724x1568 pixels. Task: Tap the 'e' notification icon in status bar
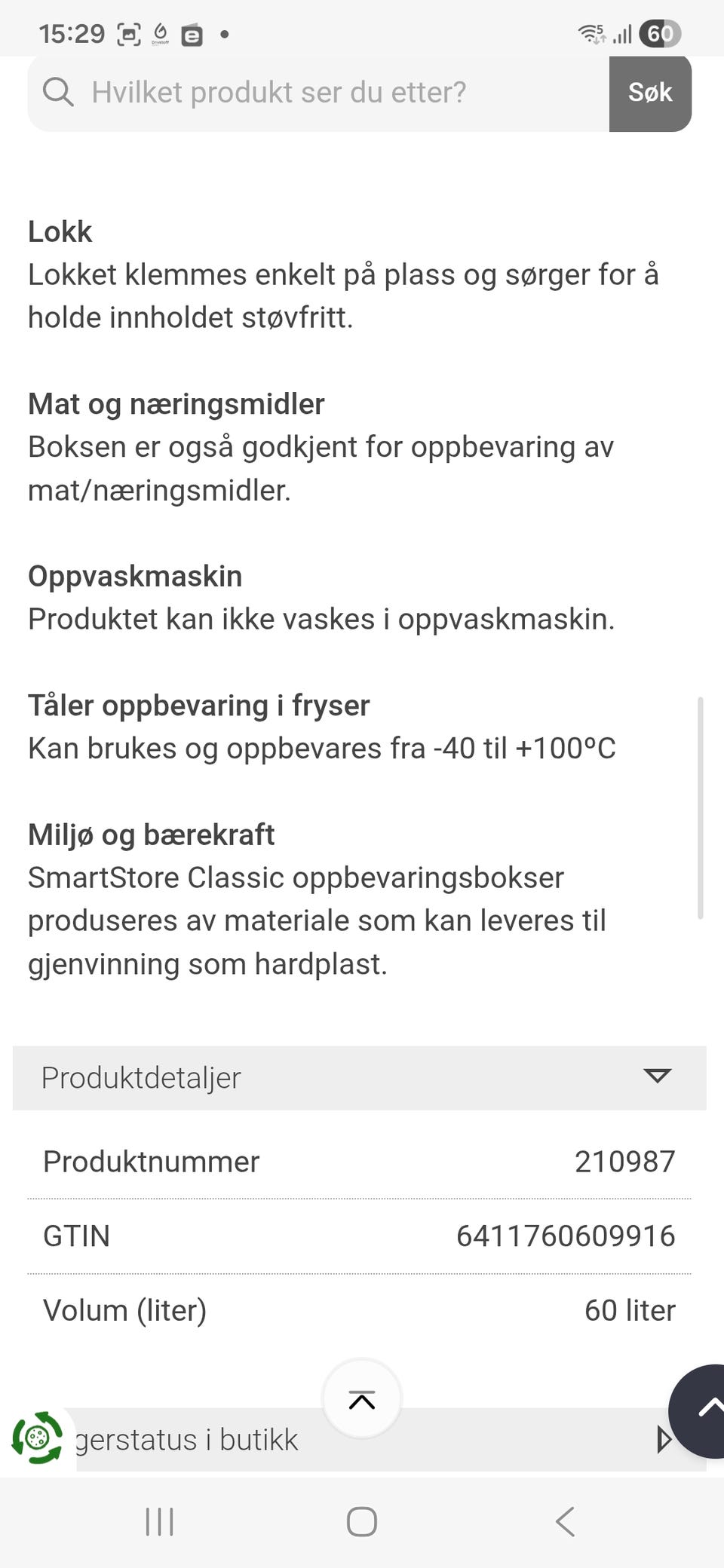click(191, 35)
